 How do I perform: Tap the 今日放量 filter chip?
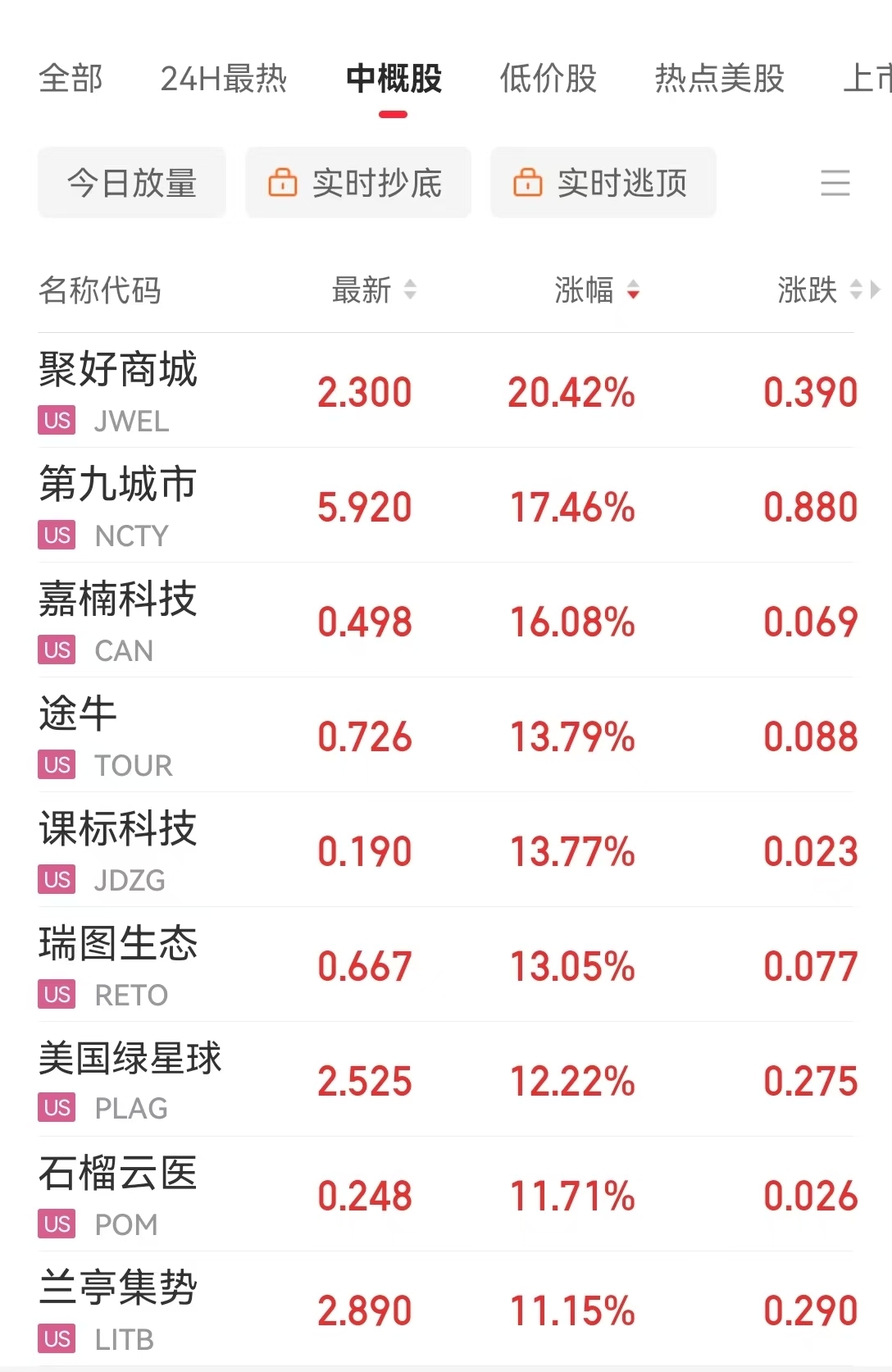(x=132, y=183)
